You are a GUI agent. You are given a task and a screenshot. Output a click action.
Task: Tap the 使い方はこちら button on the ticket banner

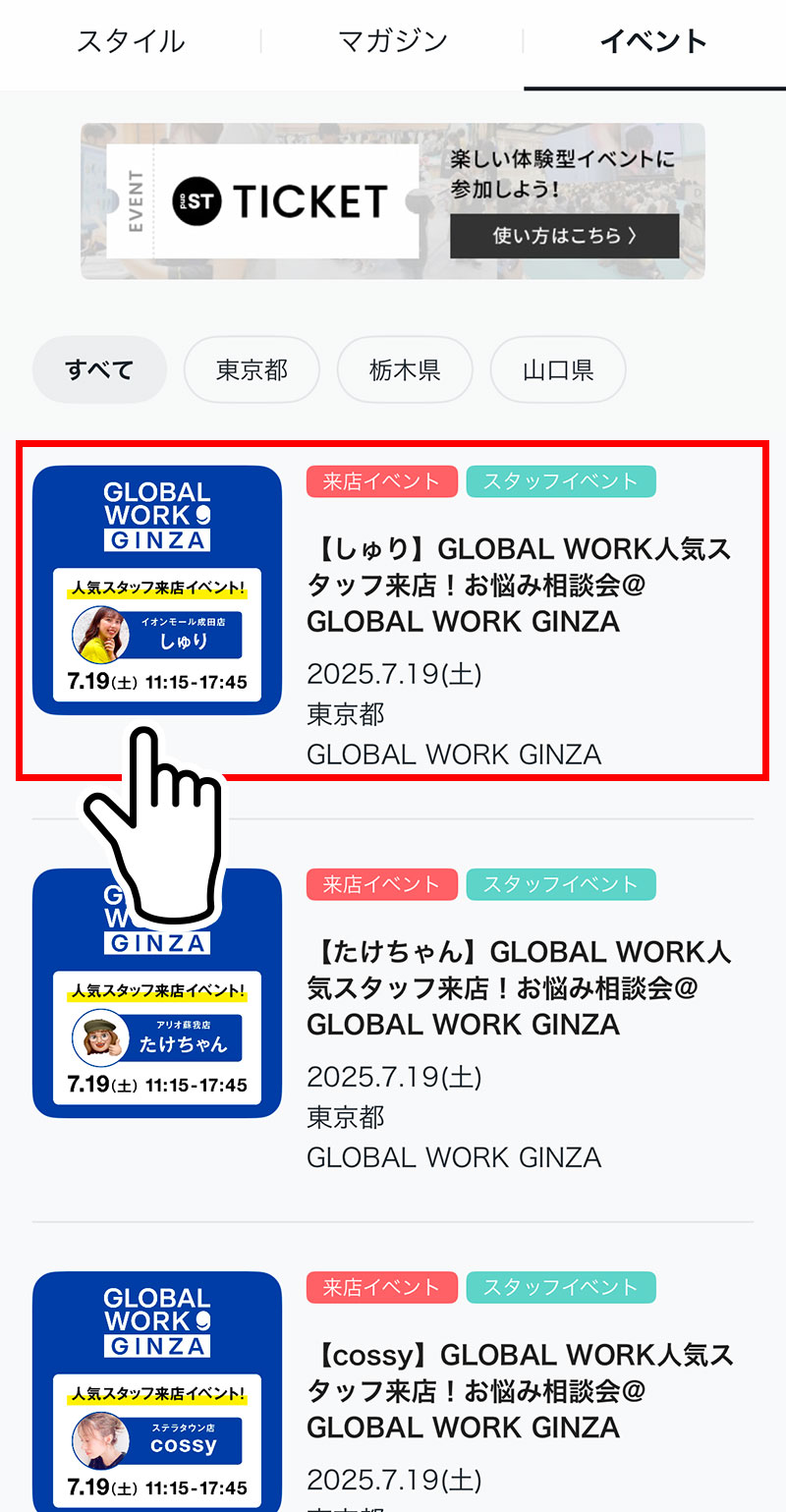pyautogui.click(x=564, y=236)
